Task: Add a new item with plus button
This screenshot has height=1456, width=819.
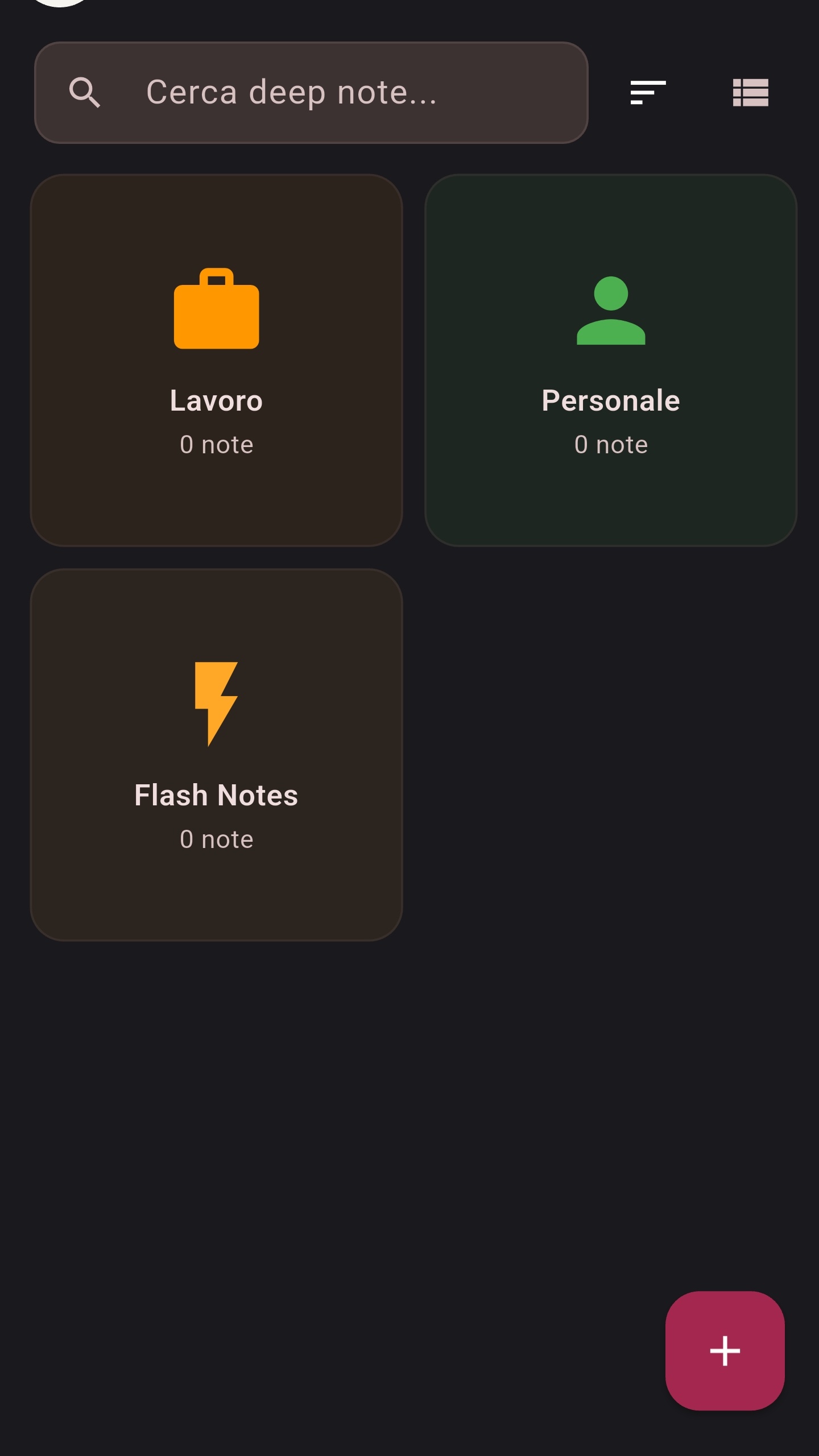Action: pos(725,1350)
